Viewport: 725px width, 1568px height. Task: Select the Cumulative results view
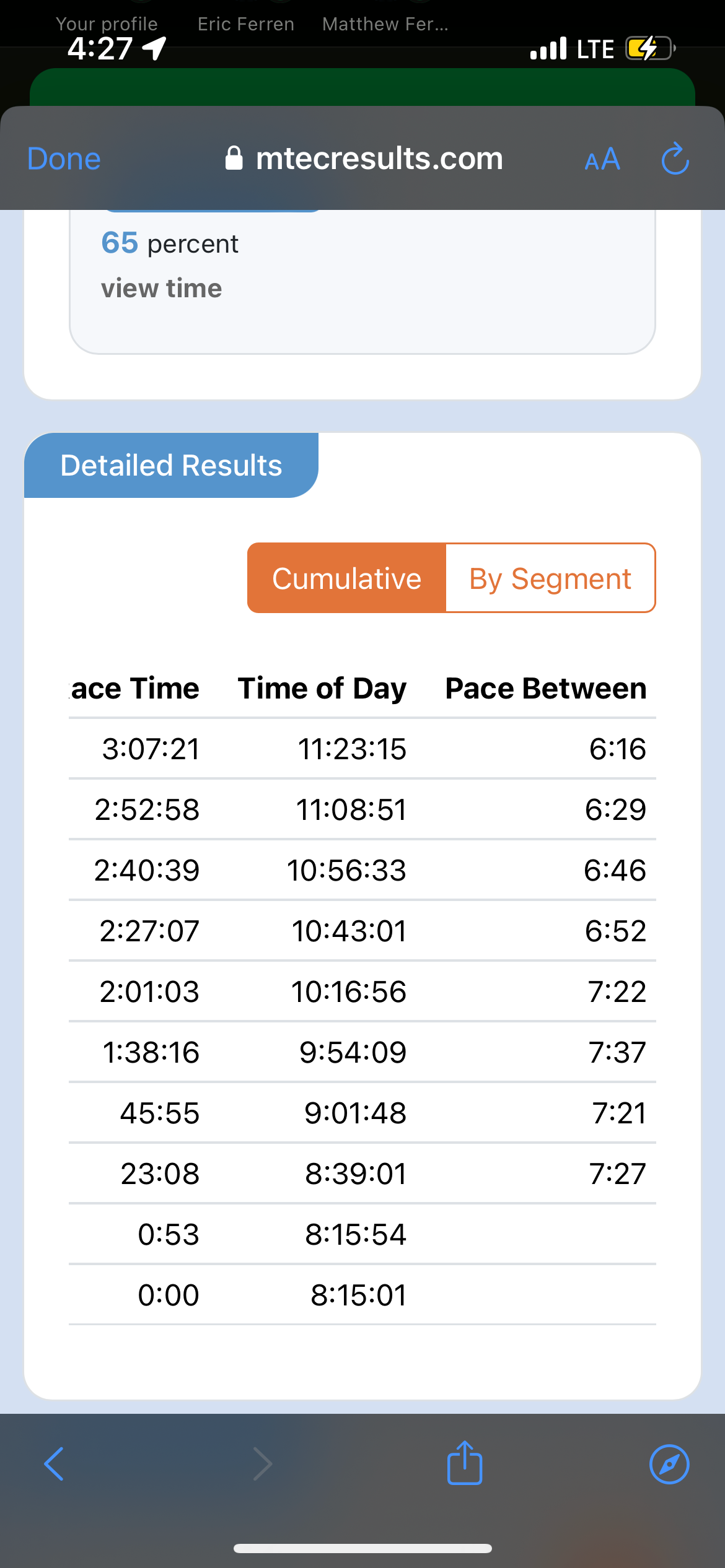(347, 578)
